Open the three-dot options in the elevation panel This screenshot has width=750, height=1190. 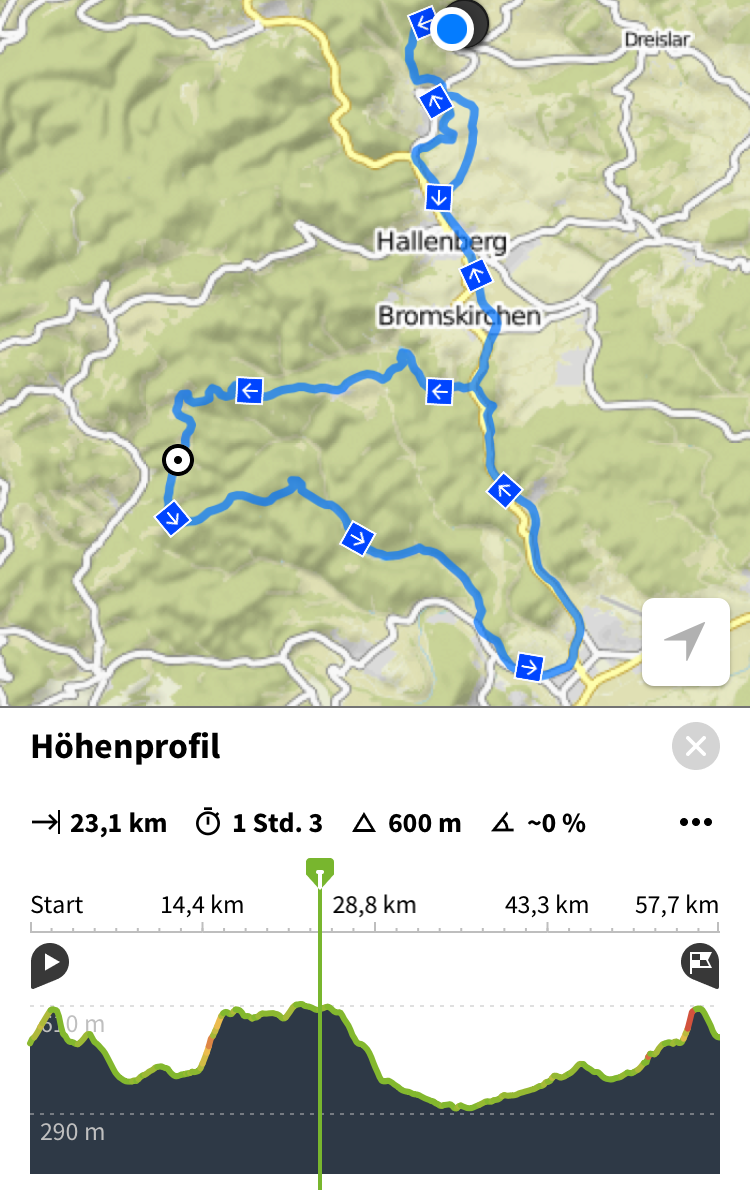click(x=695, y=823)
